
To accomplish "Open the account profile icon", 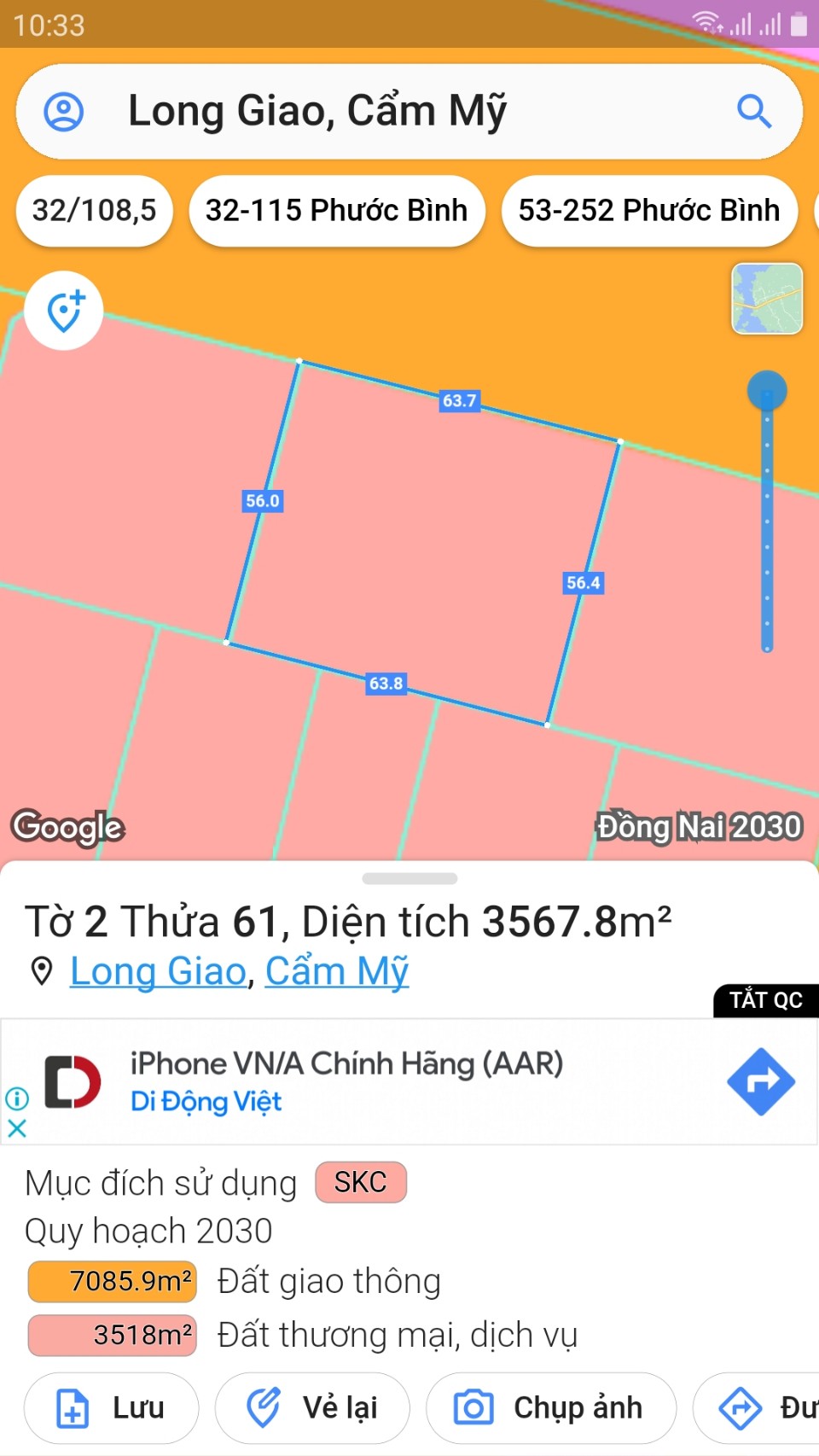I will pos(64,112).
